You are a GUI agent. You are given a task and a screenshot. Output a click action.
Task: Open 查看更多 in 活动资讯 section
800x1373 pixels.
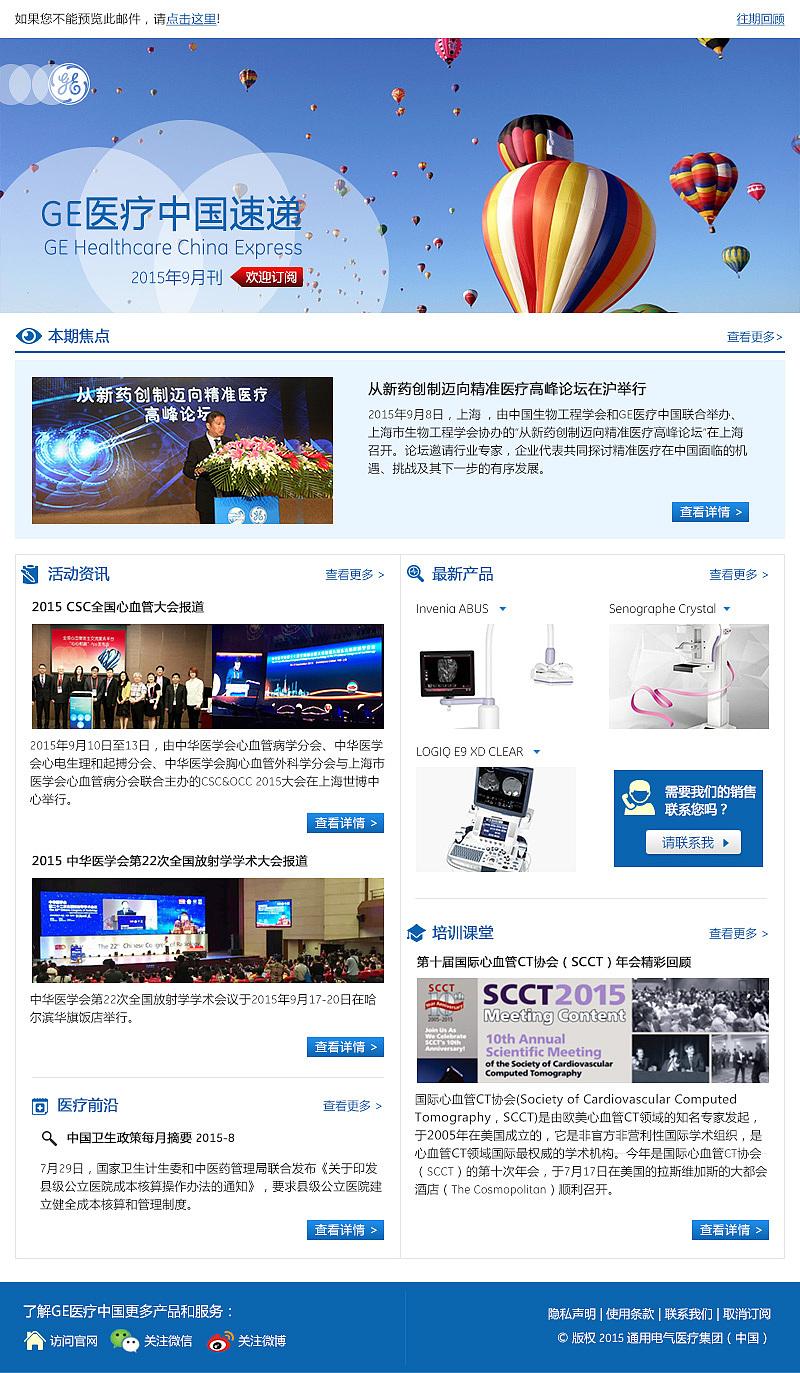pyautogui.click(x=354, y=575)
